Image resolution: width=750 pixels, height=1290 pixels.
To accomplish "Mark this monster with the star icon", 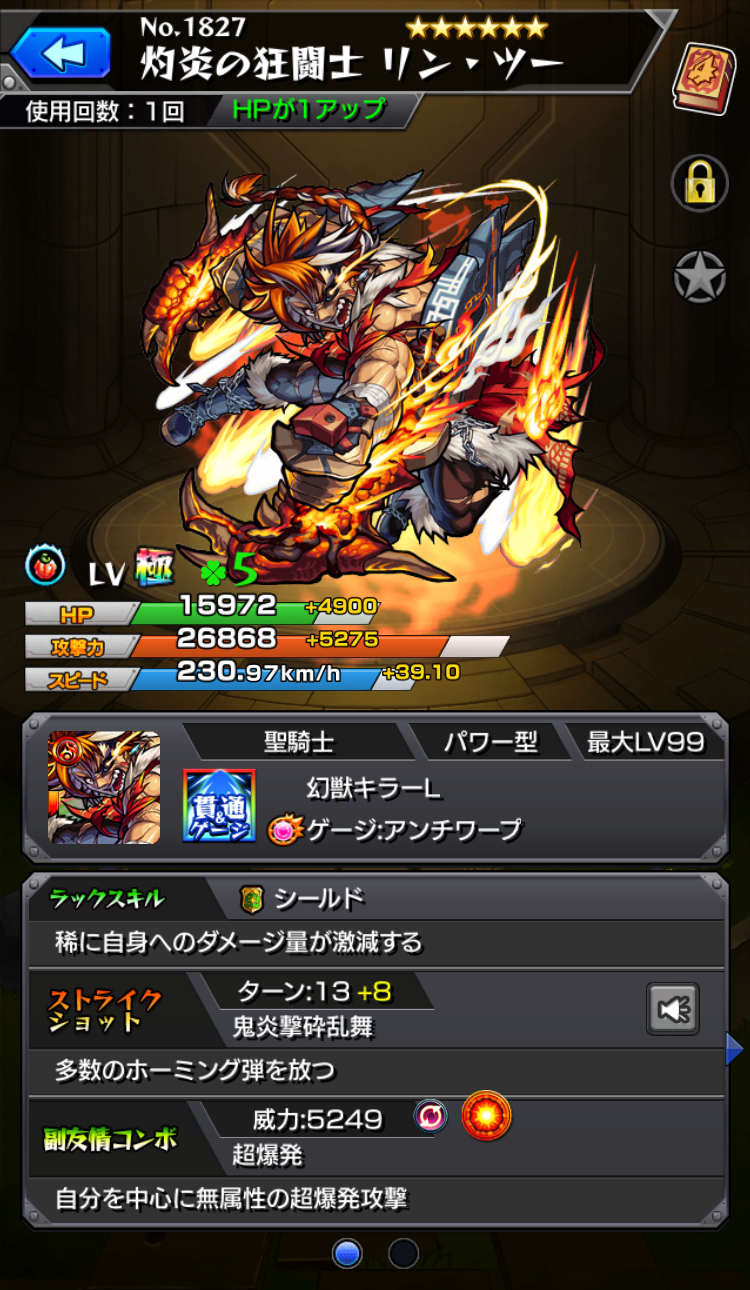I will tap(699, 277).
